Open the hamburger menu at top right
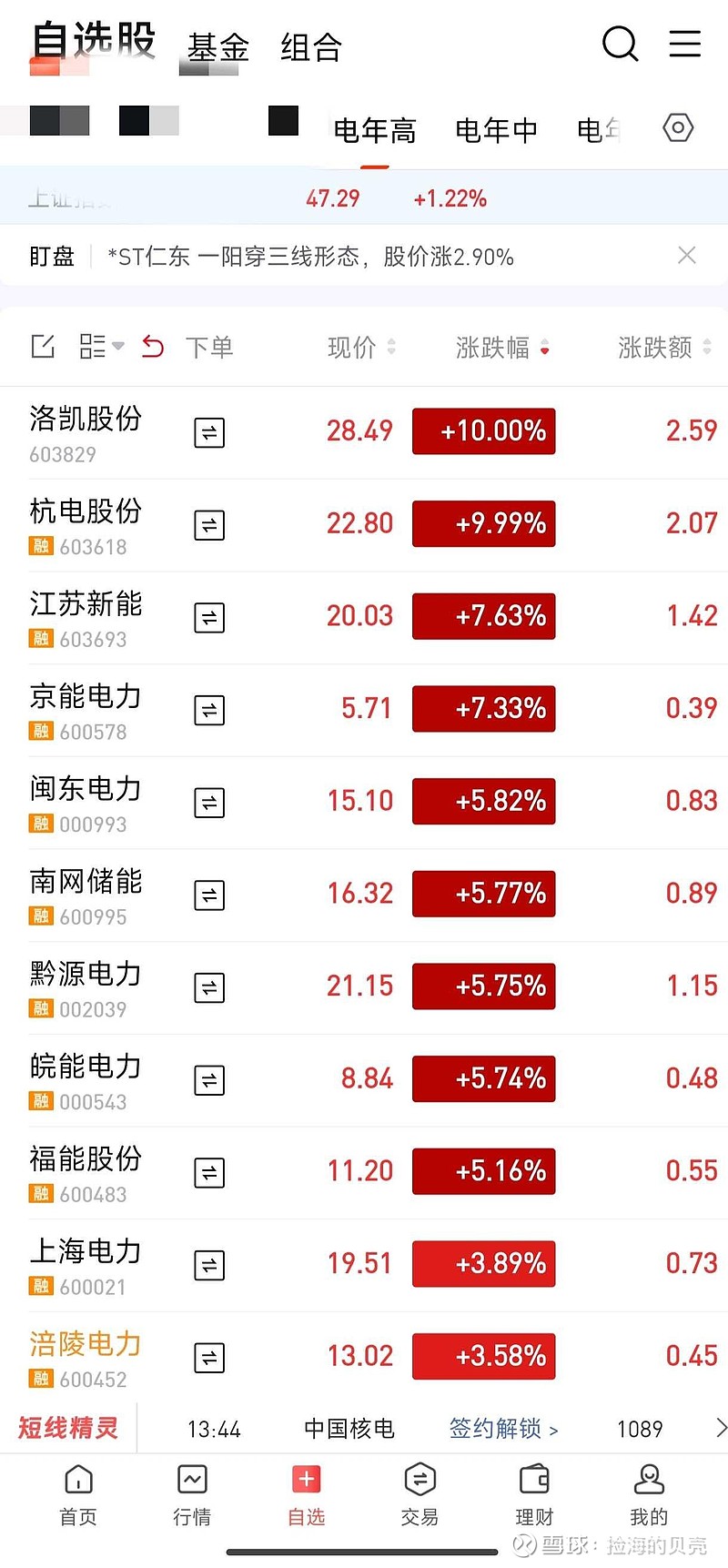 click(684, 44)
